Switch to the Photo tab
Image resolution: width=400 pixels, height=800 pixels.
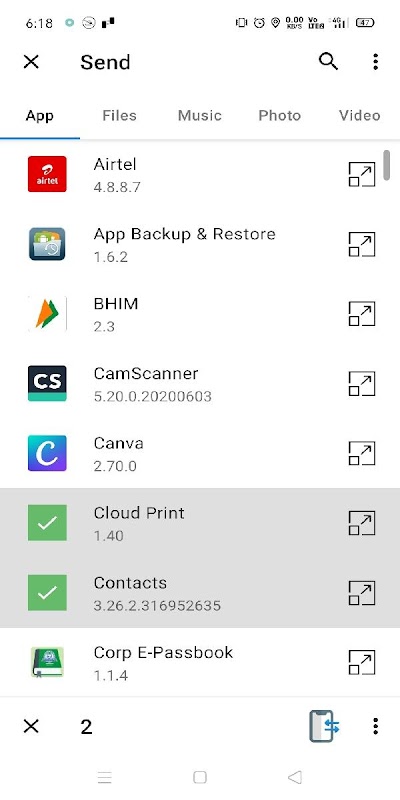(x=280, y=115)
